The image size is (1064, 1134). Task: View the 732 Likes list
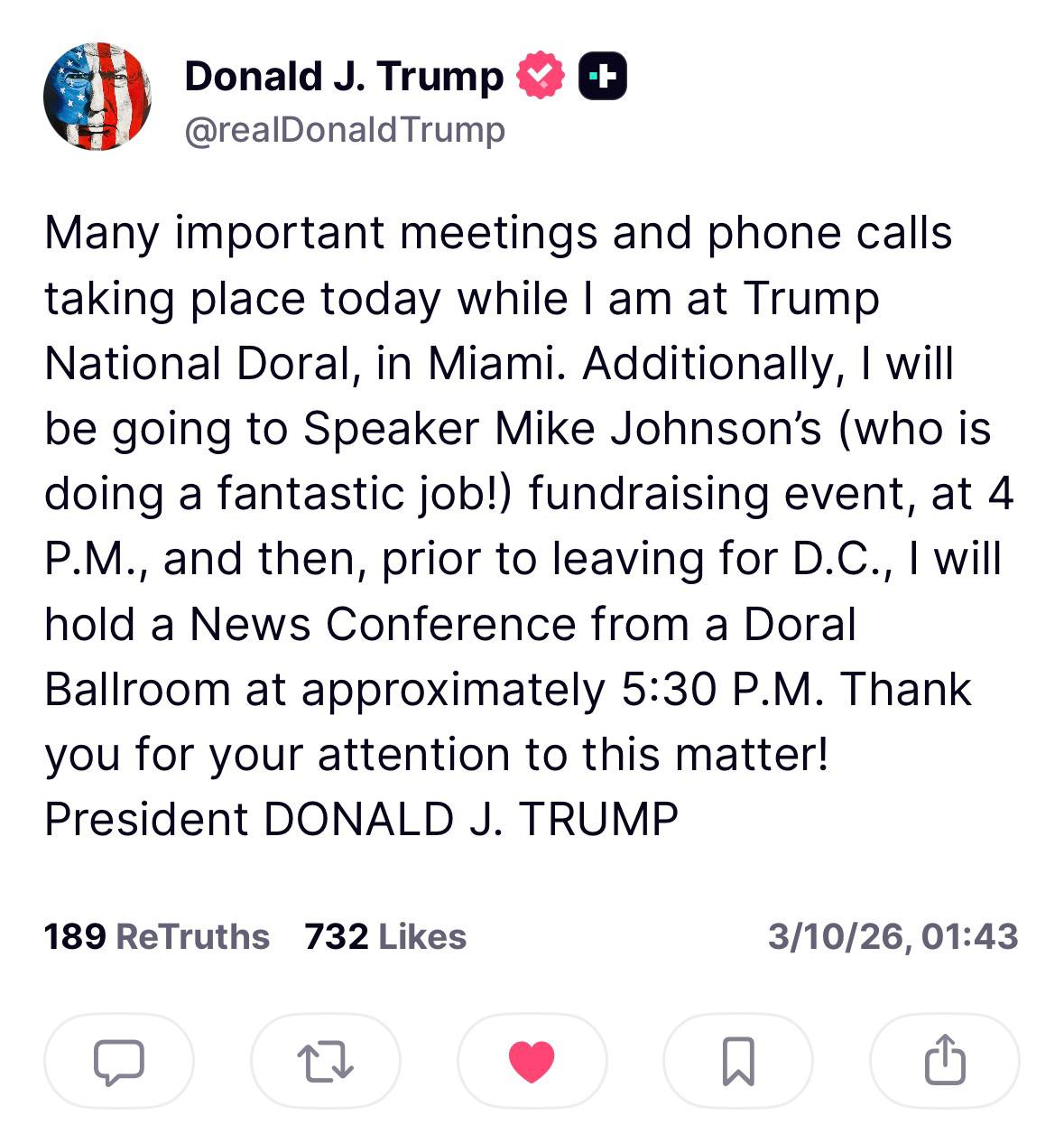(x=385, y=937)
